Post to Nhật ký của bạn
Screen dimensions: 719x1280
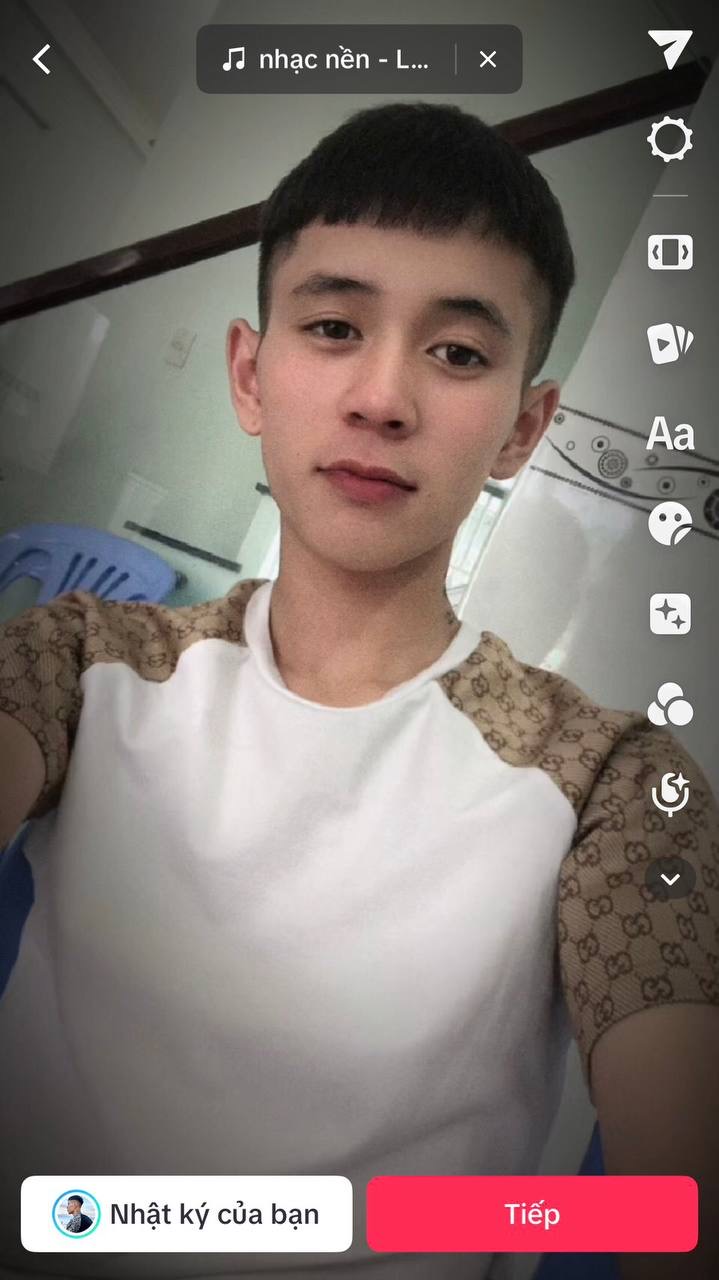click(187, 1214)
